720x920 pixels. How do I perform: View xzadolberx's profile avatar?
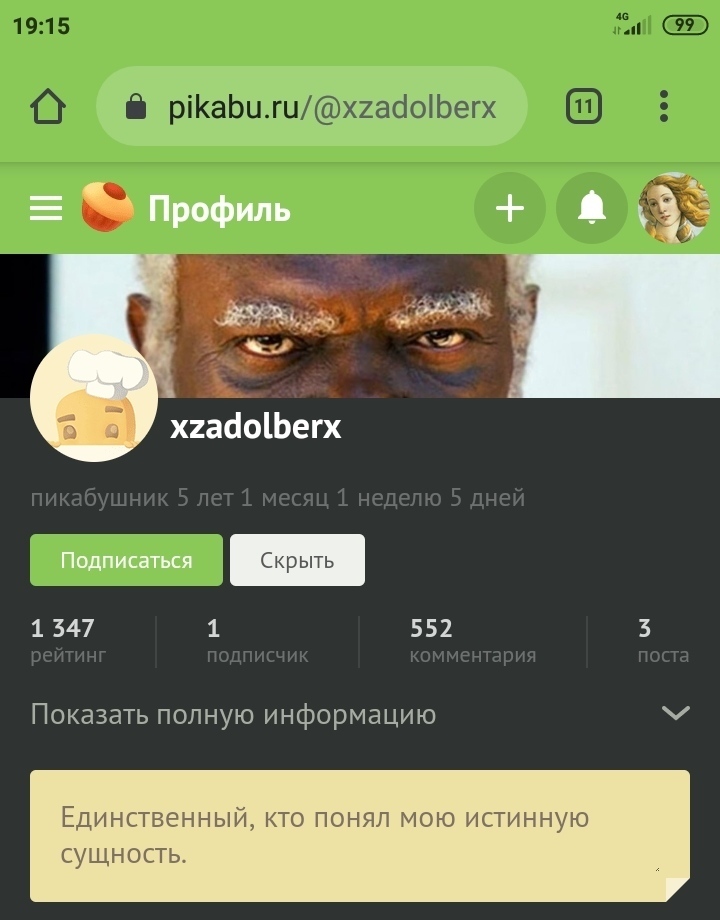click(94, 398)
